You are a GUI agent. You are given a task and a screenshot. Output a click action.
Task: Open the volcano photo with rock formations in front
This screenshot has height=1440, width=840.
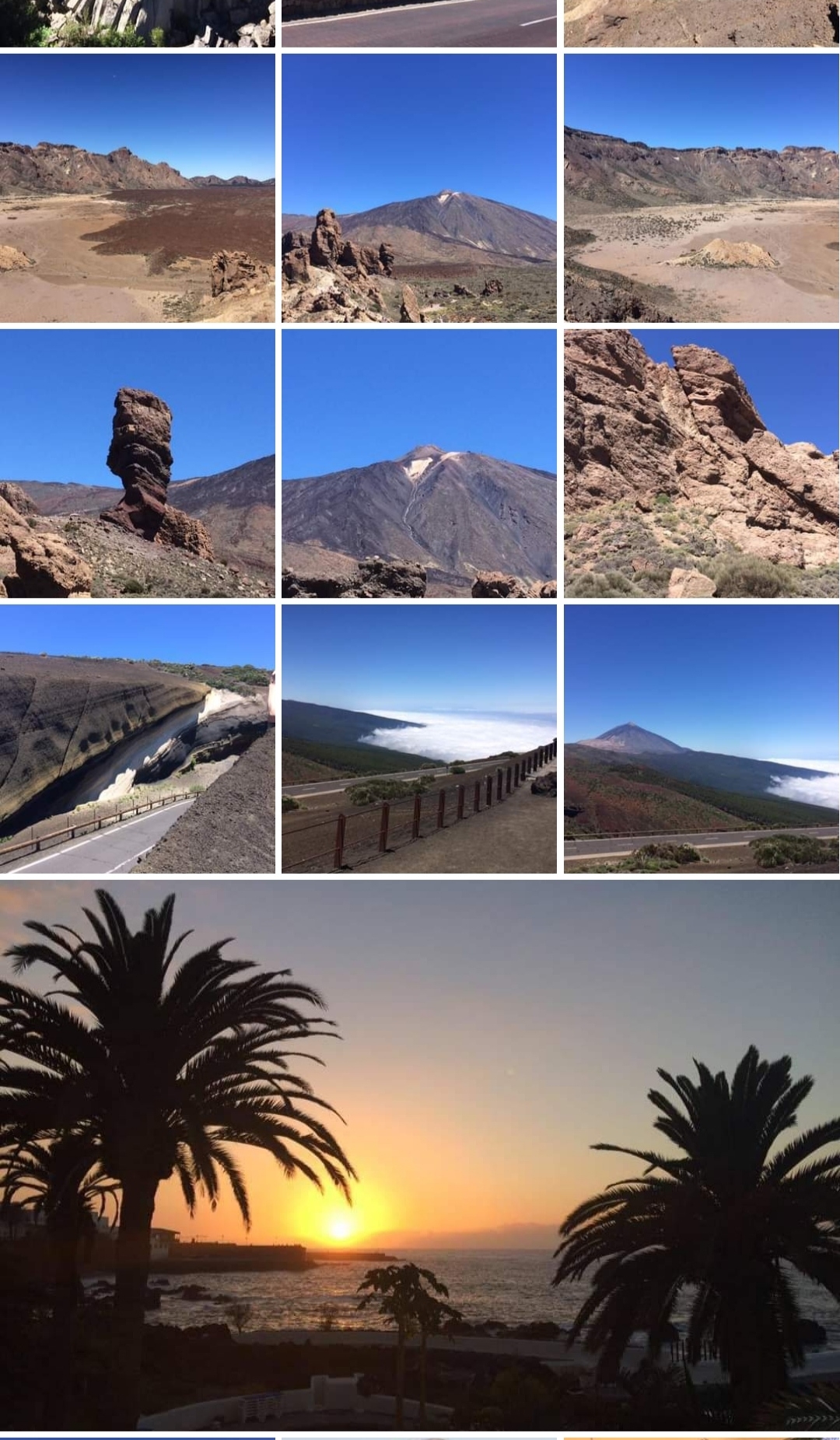pos(419,187)
